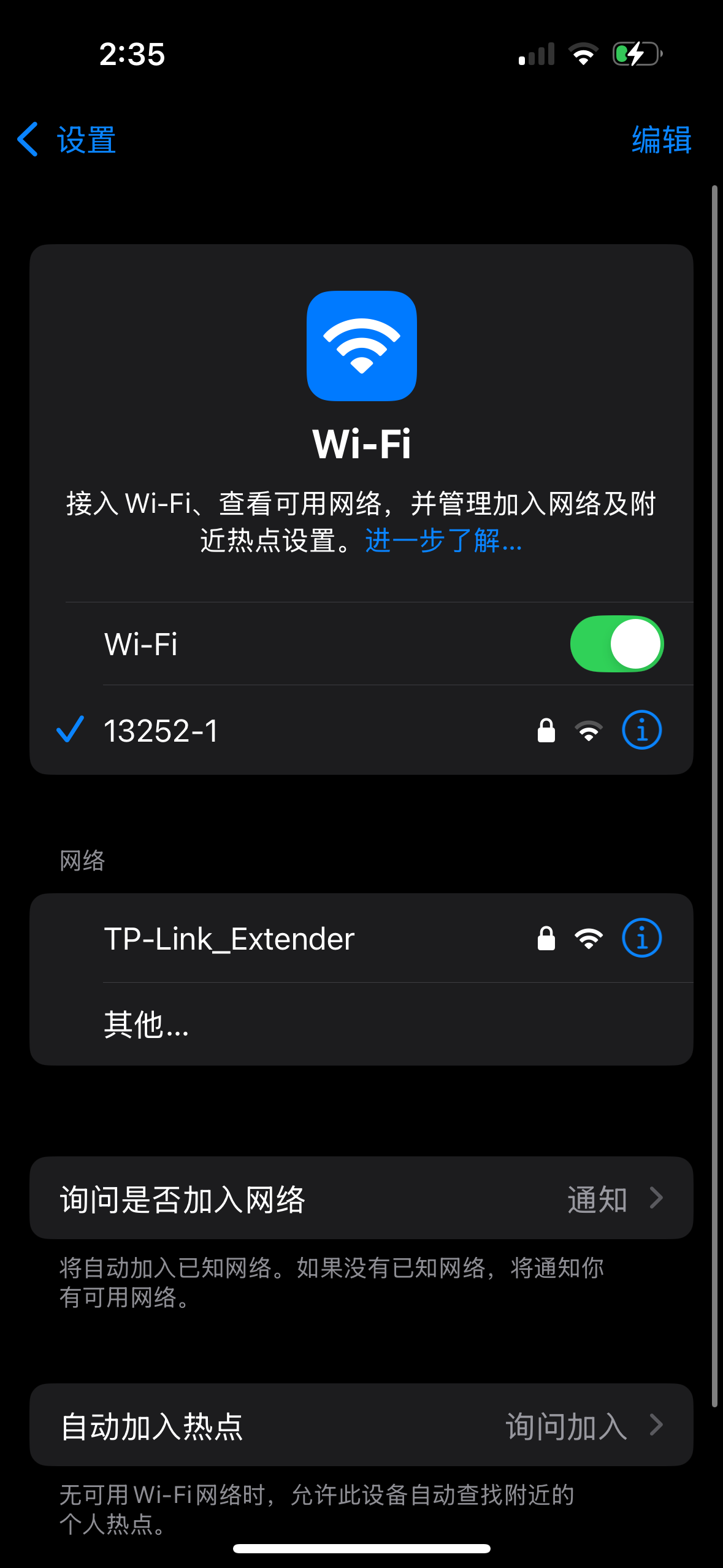The width and height of the screenshot is (723, 1568).
Task: Open 自动加入热点 setting
Action: click(361, 1425)
